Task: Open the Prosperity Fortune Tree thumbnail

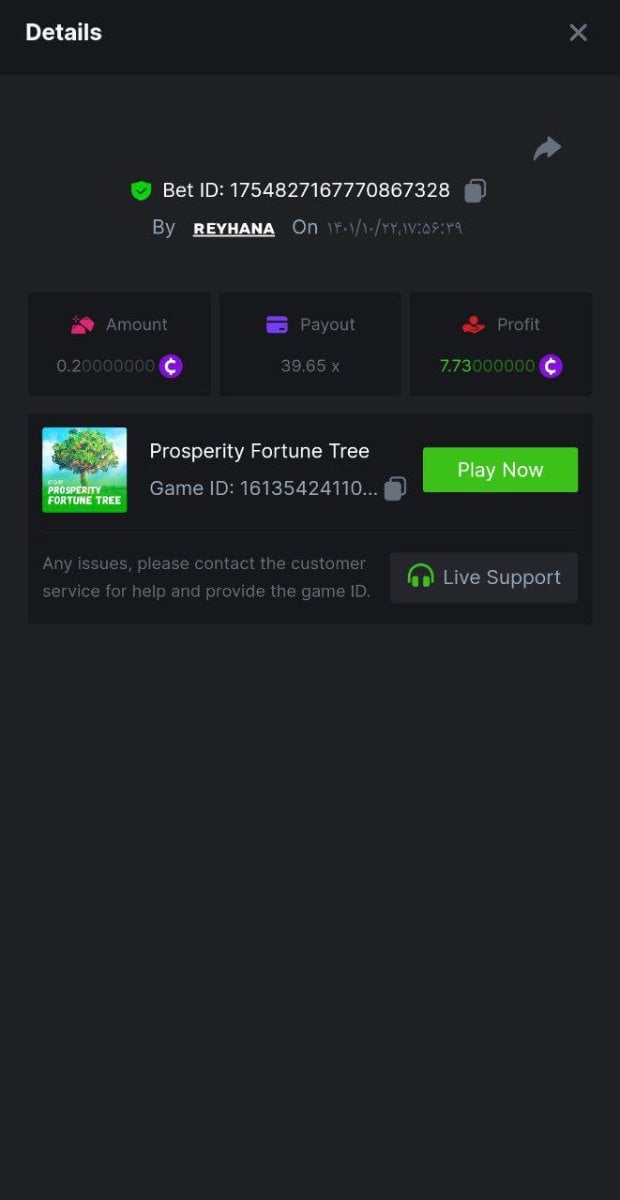Action: (x=85, y=470)
